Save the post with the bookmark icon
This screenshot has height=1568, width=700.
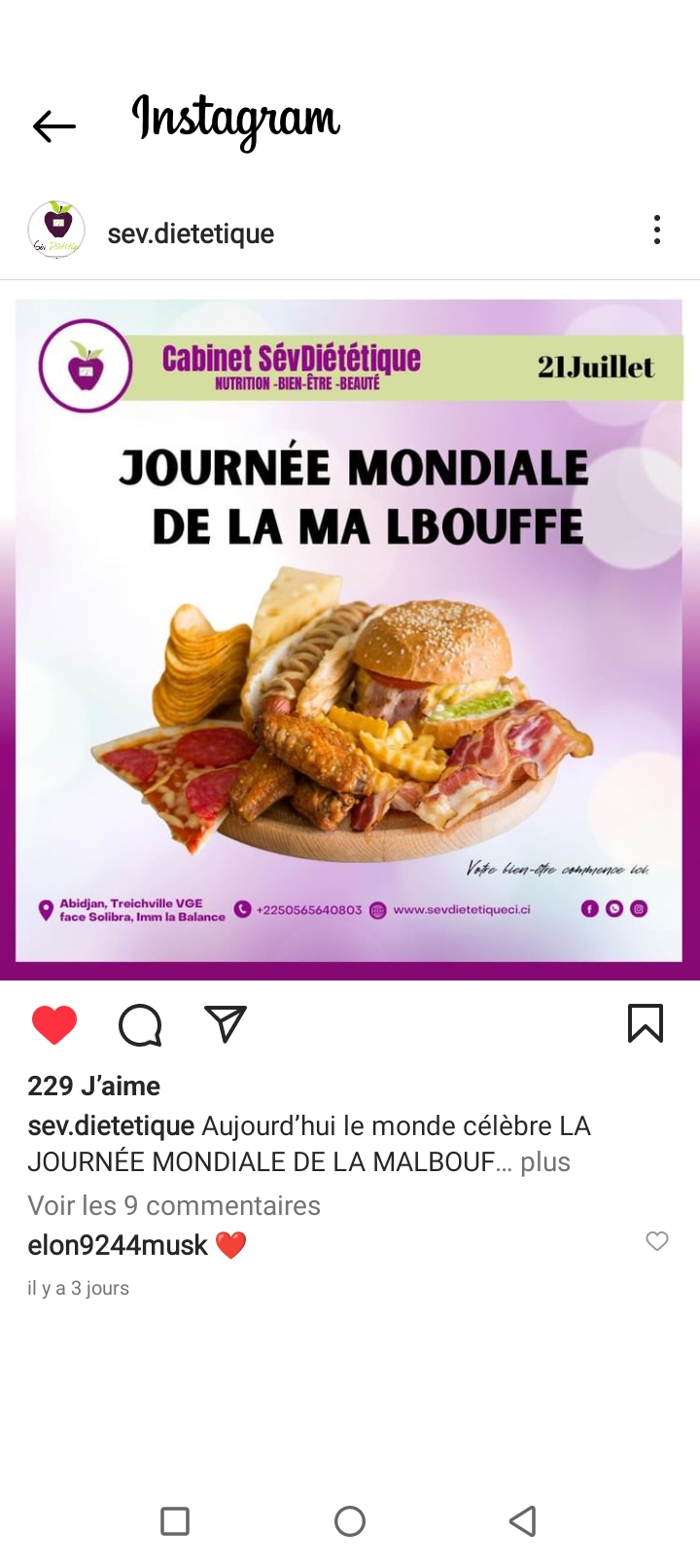coord(646,1023)
